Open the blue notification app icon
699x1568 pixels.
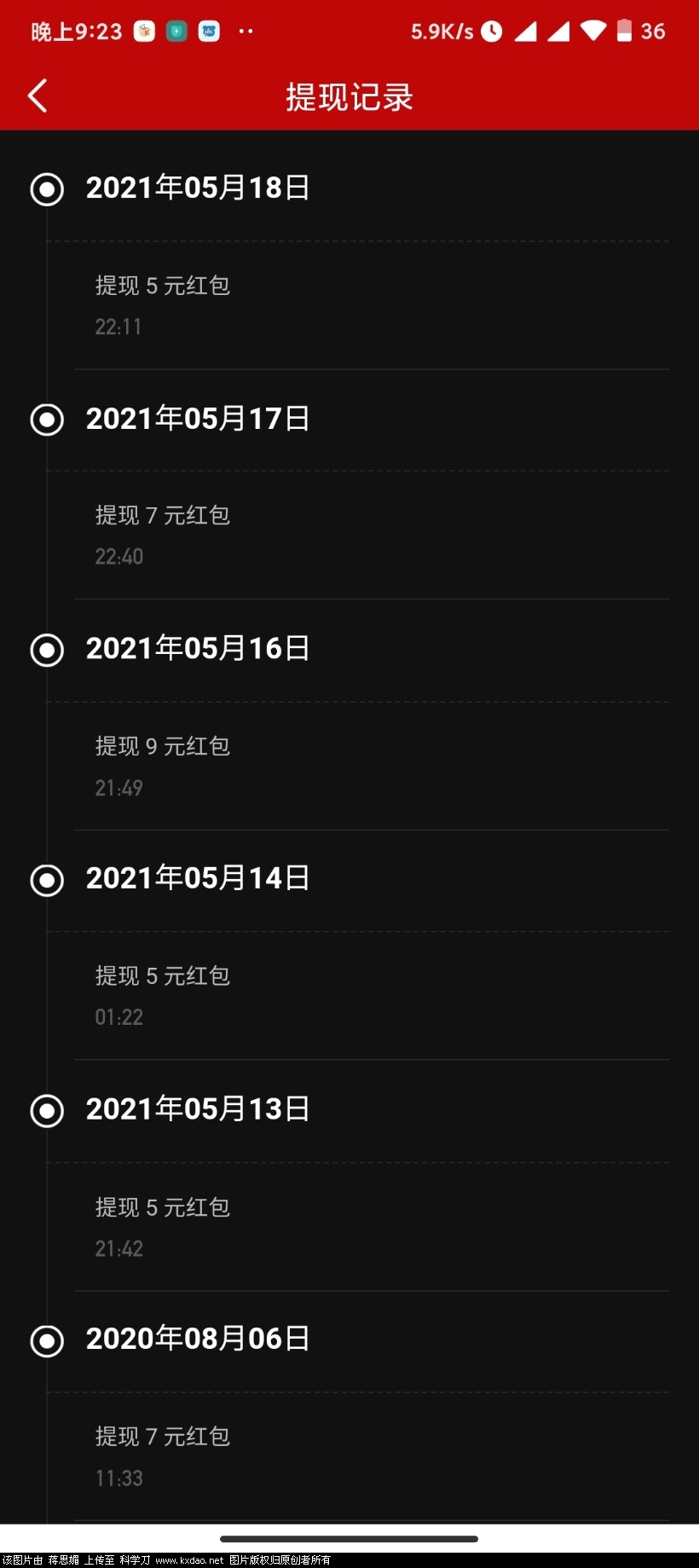[208, 32]
